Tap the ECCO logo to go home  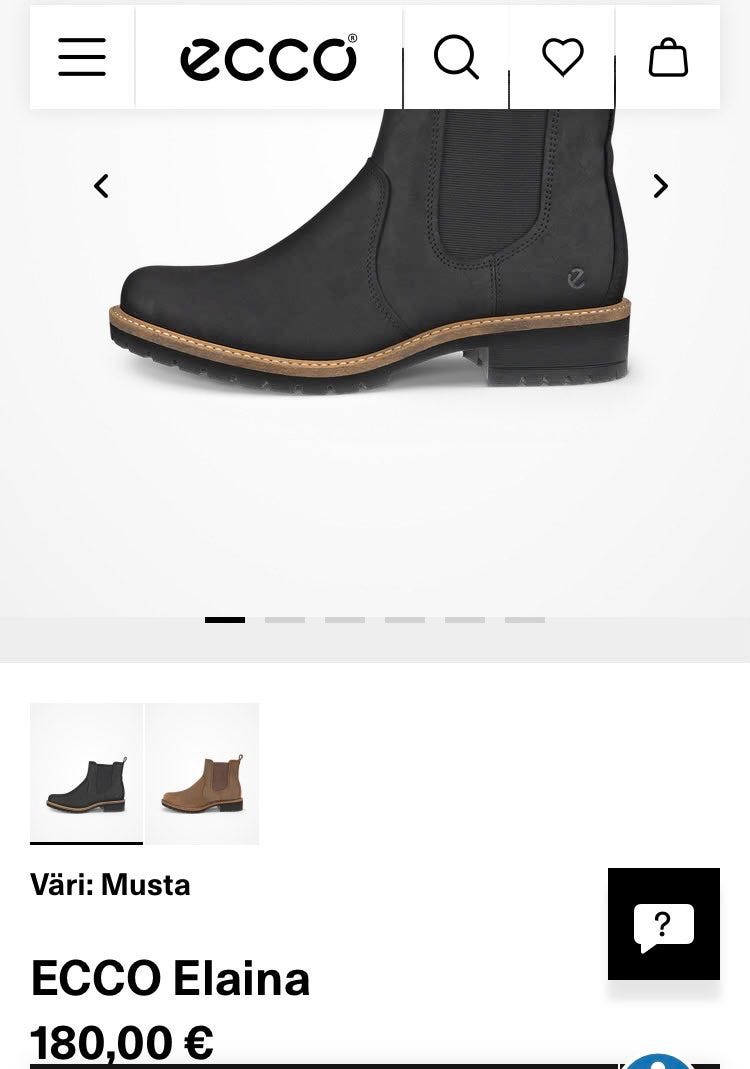click(268, 57)
